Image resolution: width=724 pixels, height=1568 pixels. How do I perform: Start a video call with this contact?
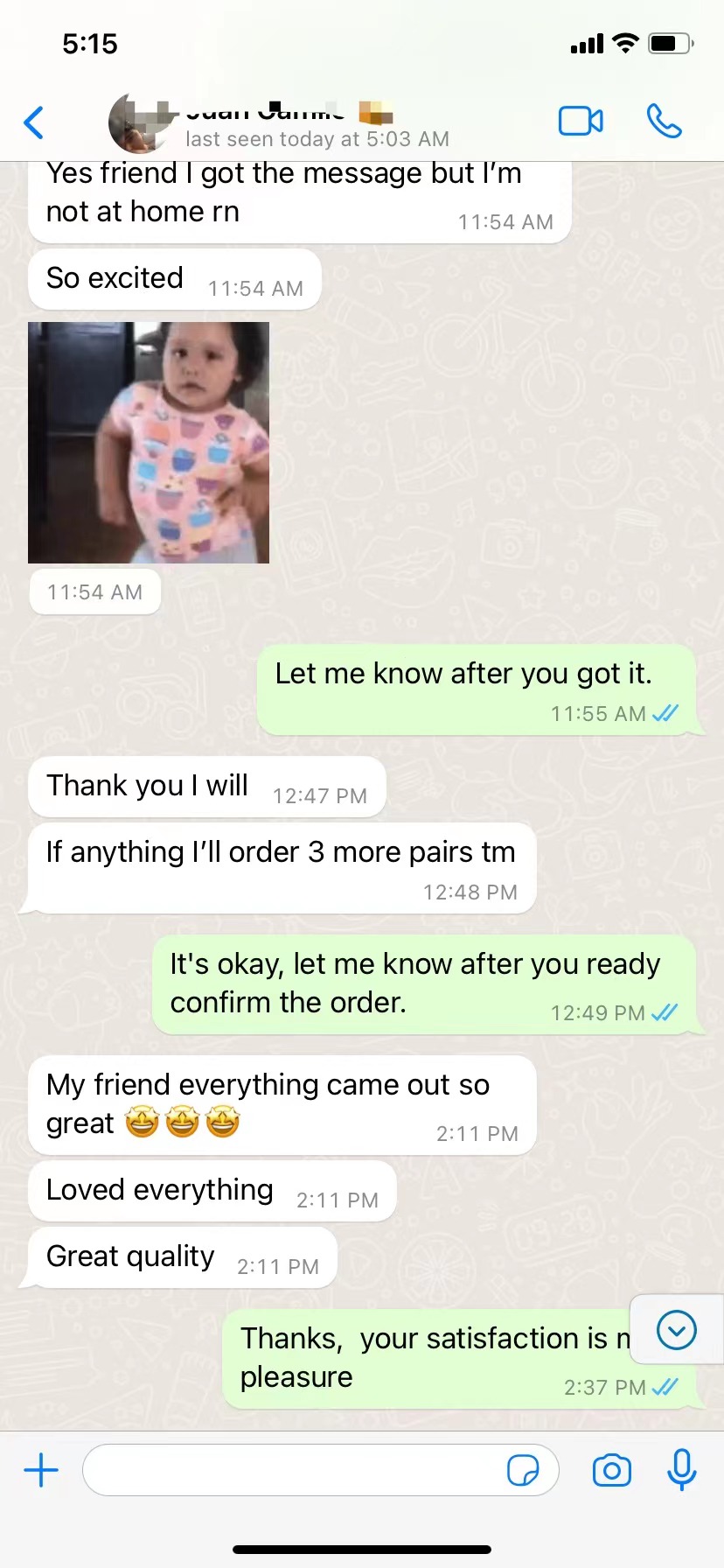581,121
